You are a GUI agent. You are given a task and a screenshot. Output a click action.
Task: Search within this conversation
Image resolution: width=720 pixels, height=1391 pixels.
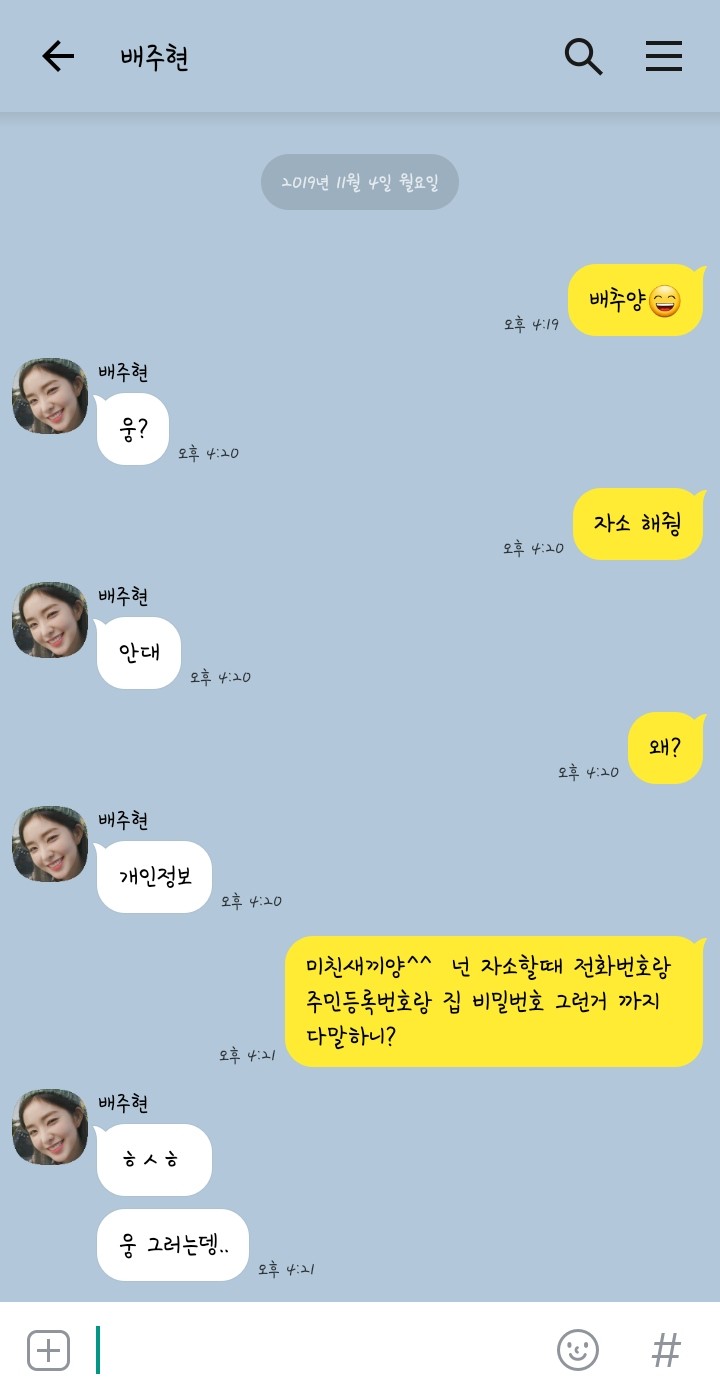click(583, 57)
